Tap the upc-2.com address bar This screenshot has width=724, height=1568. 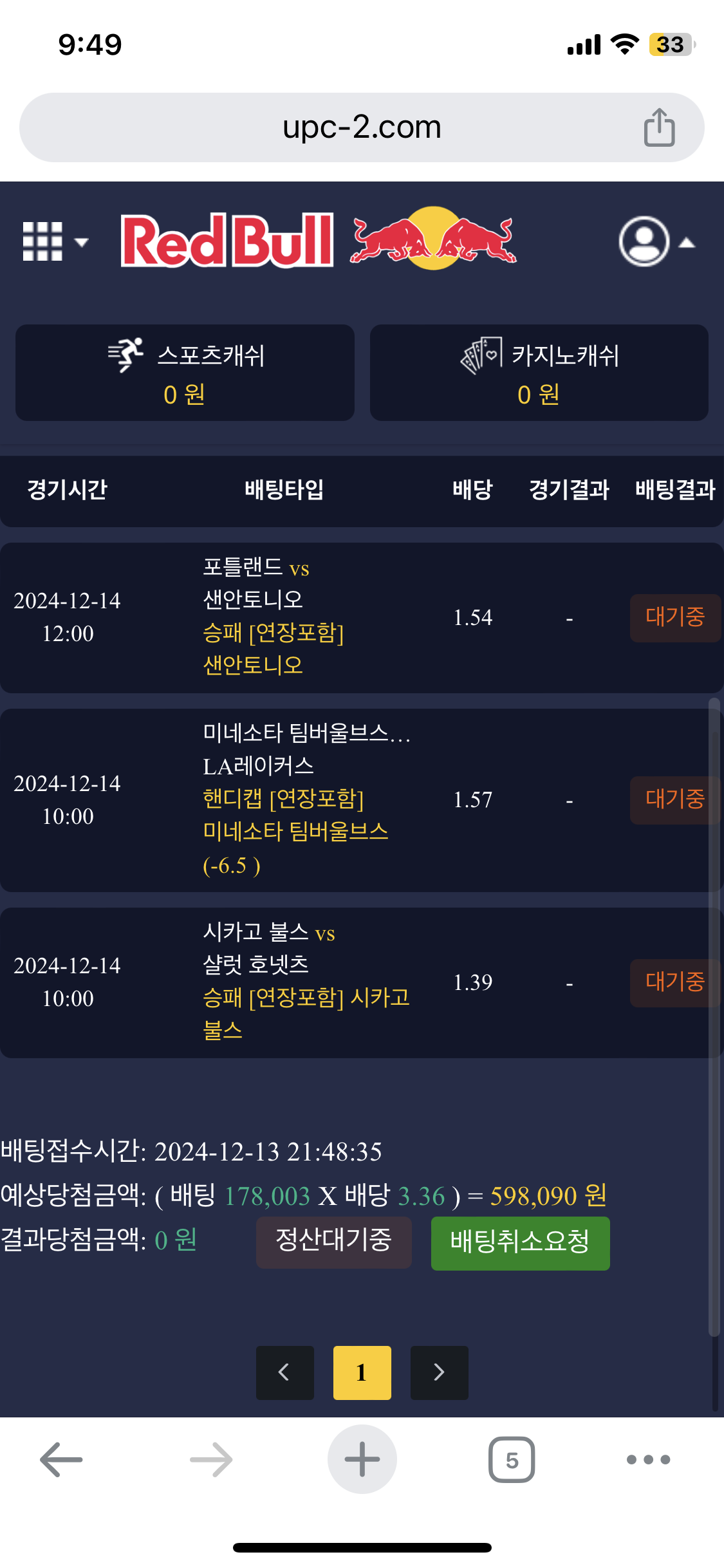point(362,127)
